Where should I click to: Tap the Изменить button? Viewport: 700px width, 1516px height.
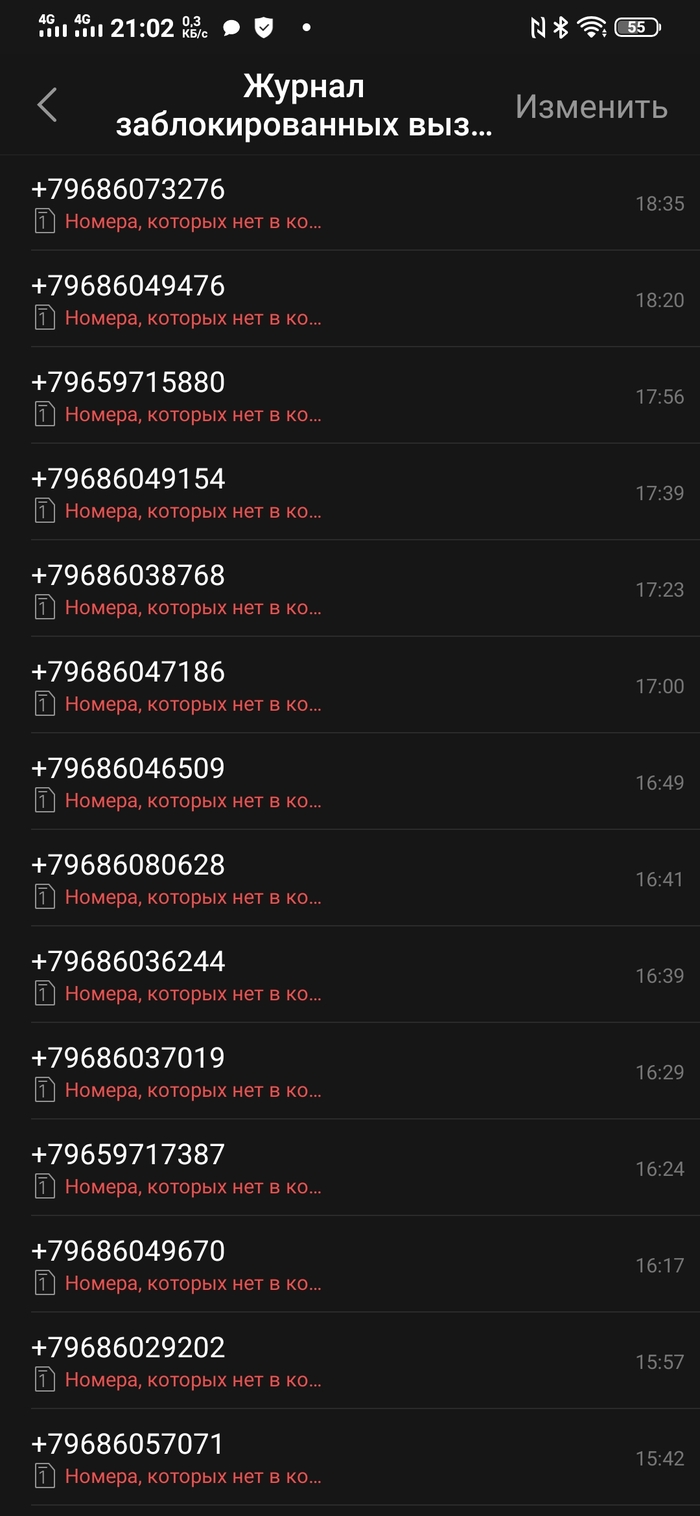(x=591, y=106)
